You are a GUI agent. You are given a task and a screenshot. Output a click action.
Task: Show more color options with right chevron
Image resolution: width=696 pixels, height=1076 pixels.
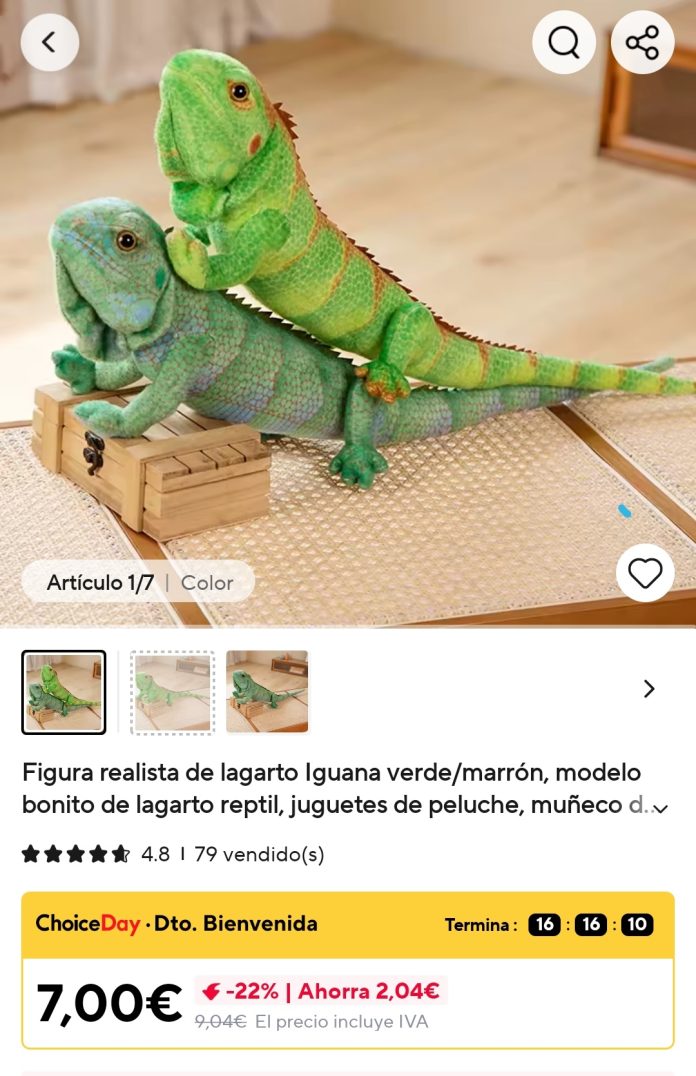click(649, 689)
